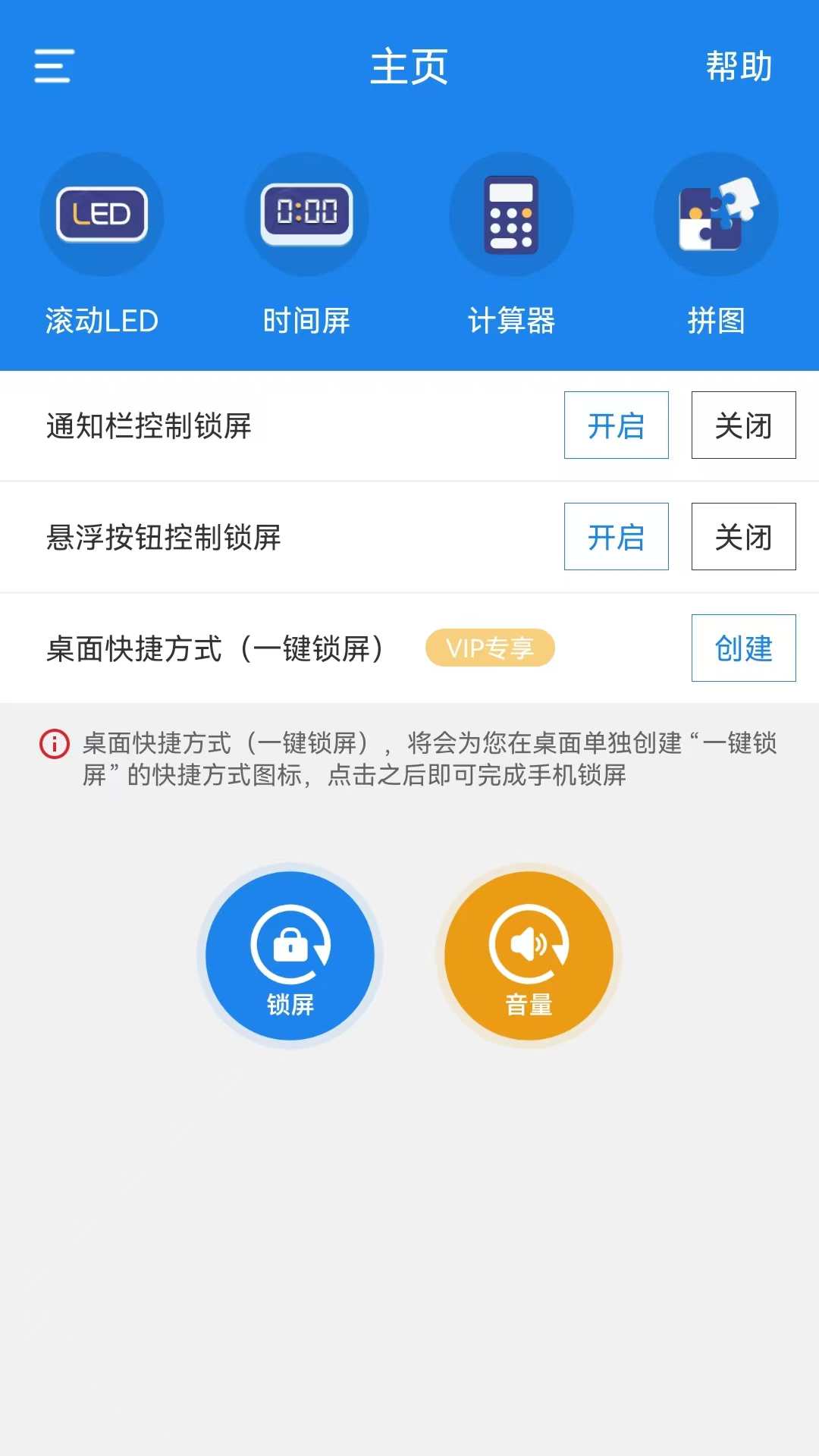Tap 创建 to create desktop shortcut
The image size is (819, 1456).
coord(743,648)
